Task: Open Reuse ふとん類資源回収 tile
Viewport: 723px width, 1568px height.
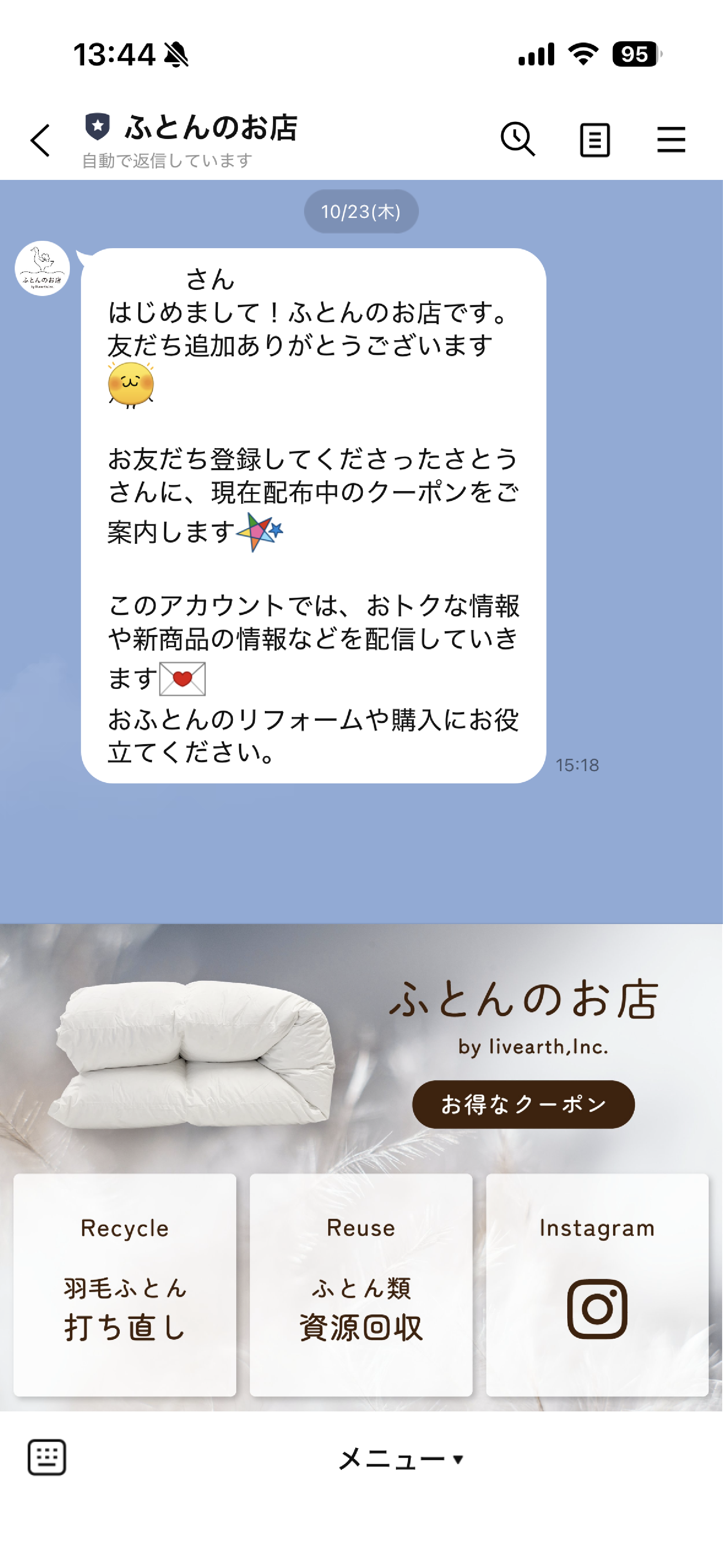Action: coord(361,1284)
